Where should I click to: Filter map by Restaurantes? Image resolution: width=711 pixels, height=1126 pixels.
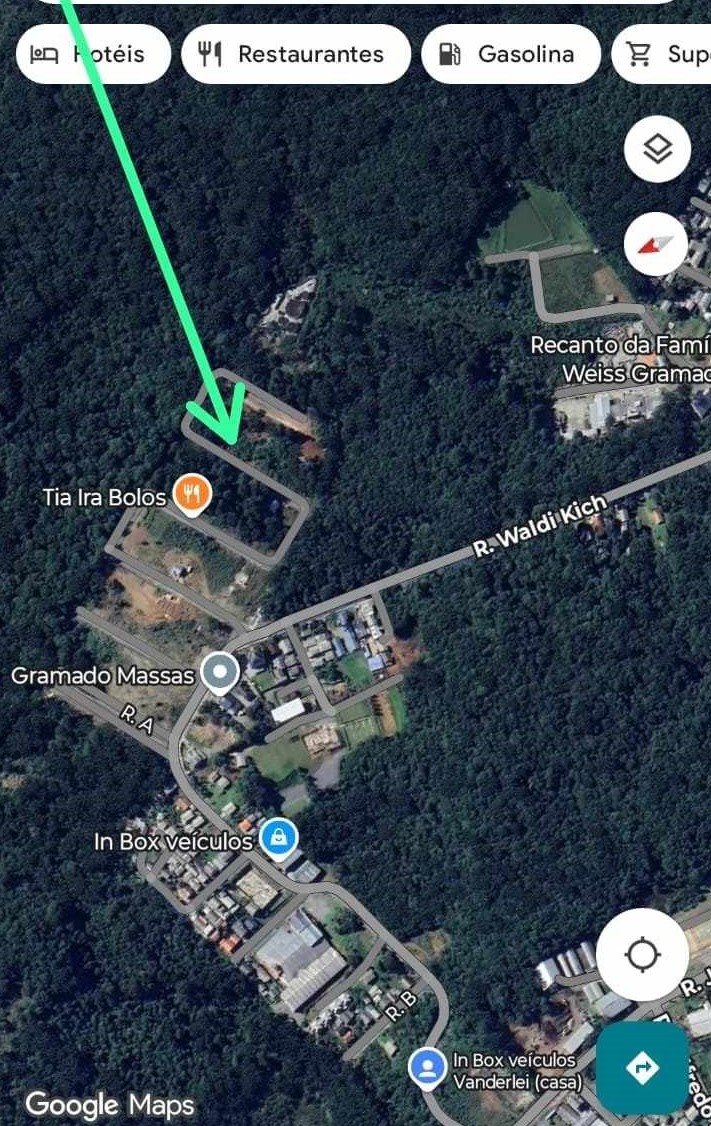(x=296, y=54)
